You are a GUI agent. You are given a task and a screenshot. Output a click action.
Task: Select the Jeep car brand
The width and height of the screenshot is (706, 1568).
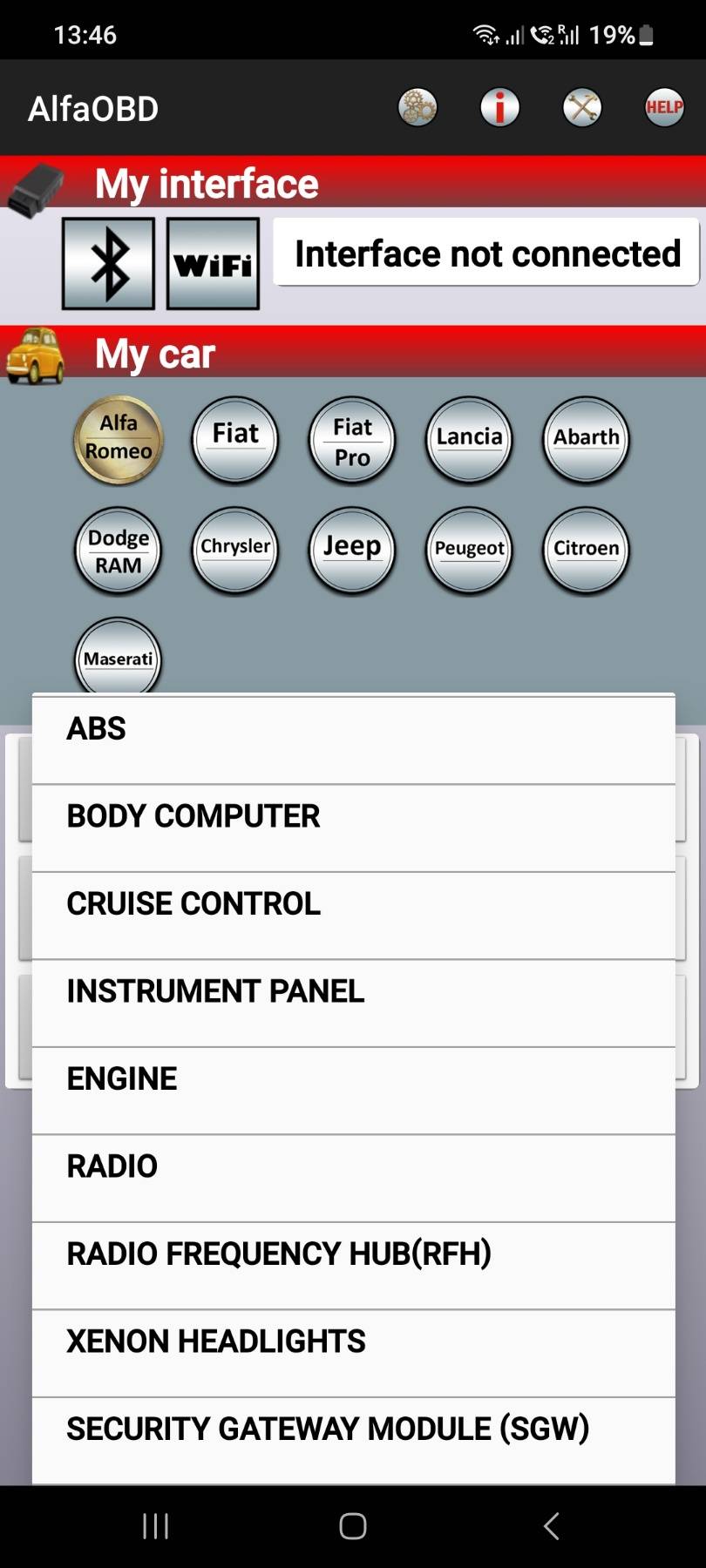[x=352, y=550]
